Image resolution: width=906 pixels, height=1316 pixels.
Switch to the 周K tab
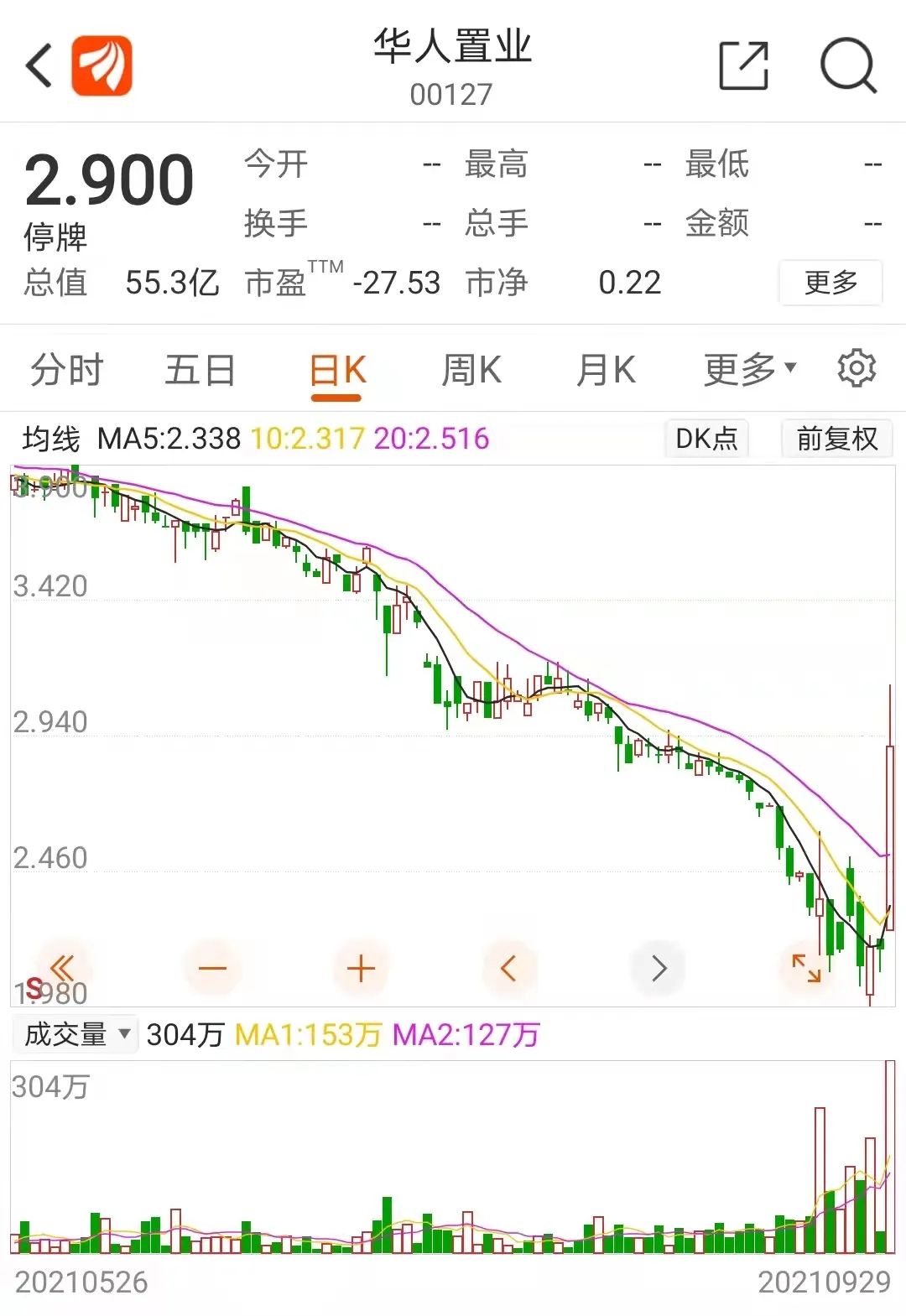point(472,369)
